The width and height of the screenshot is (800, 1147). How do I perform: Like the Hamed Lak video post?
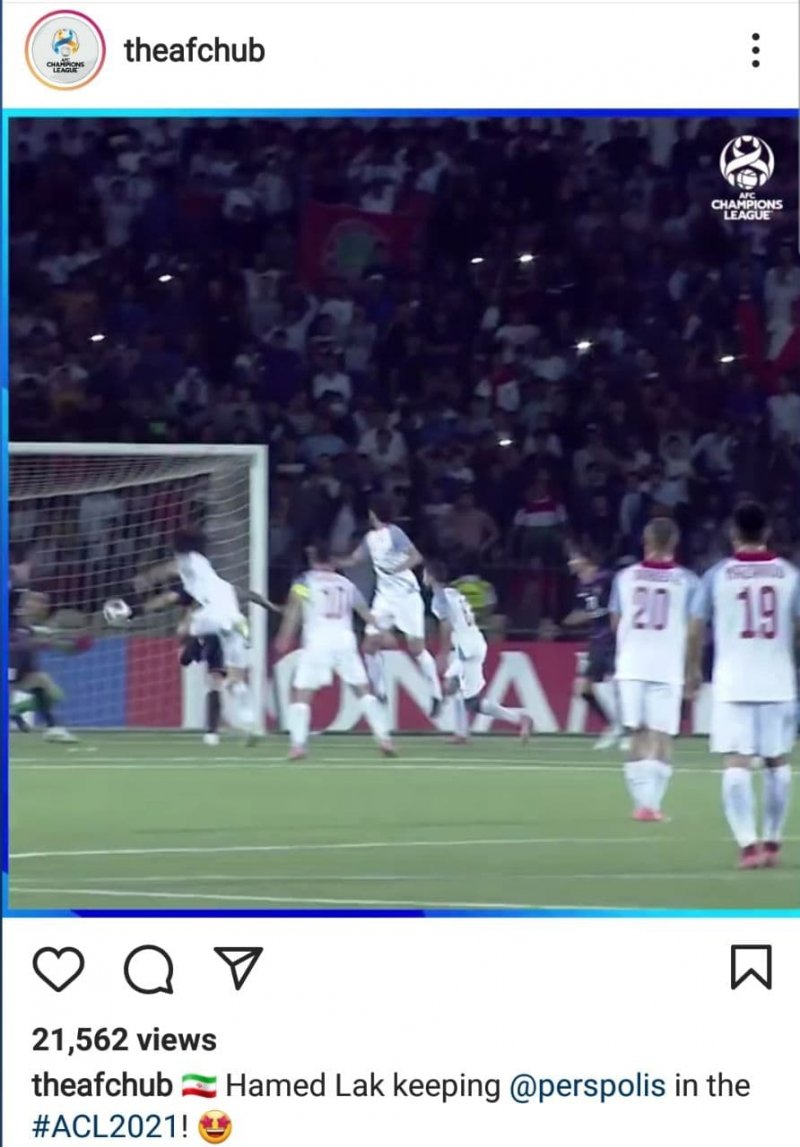57,968
